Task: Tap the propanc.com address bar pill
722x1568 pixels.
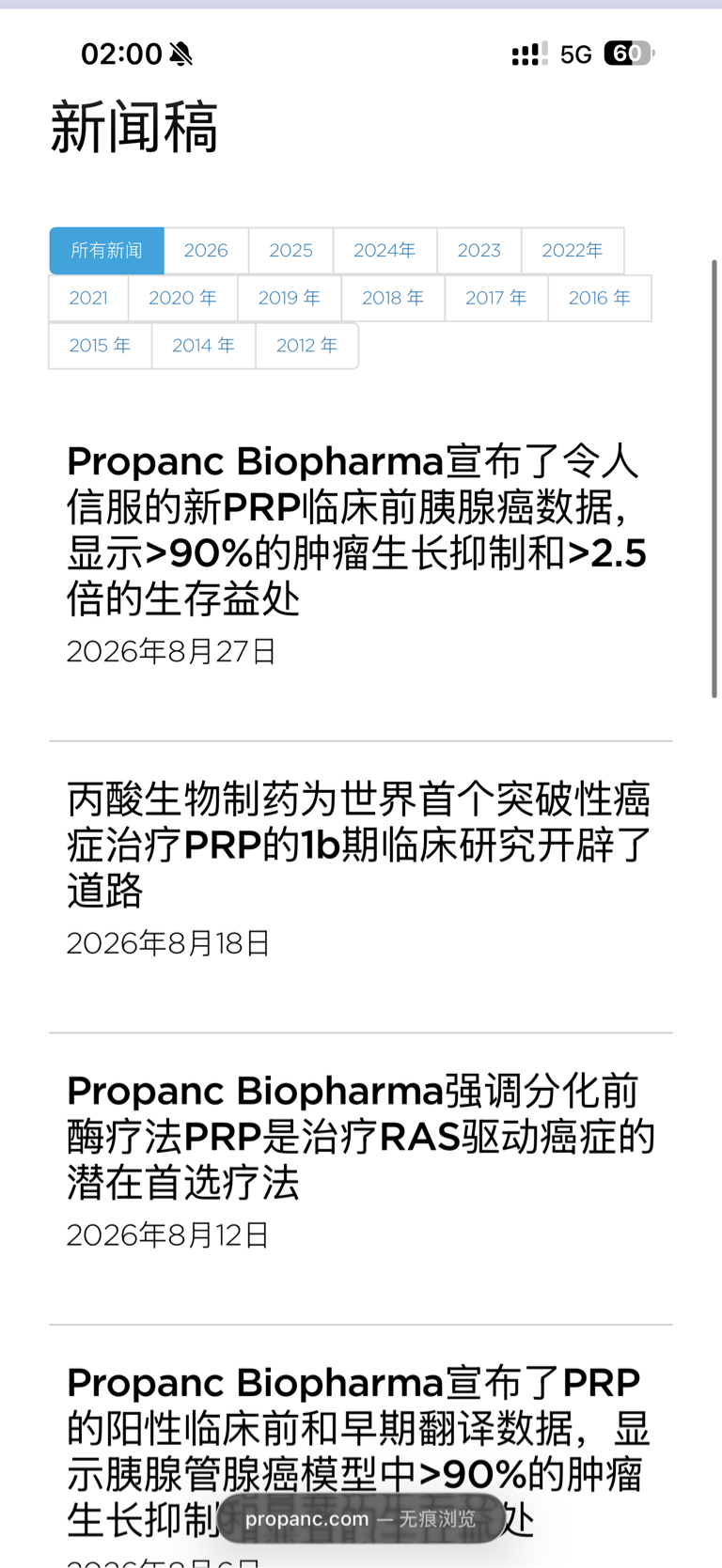Action: point(361,1518)
